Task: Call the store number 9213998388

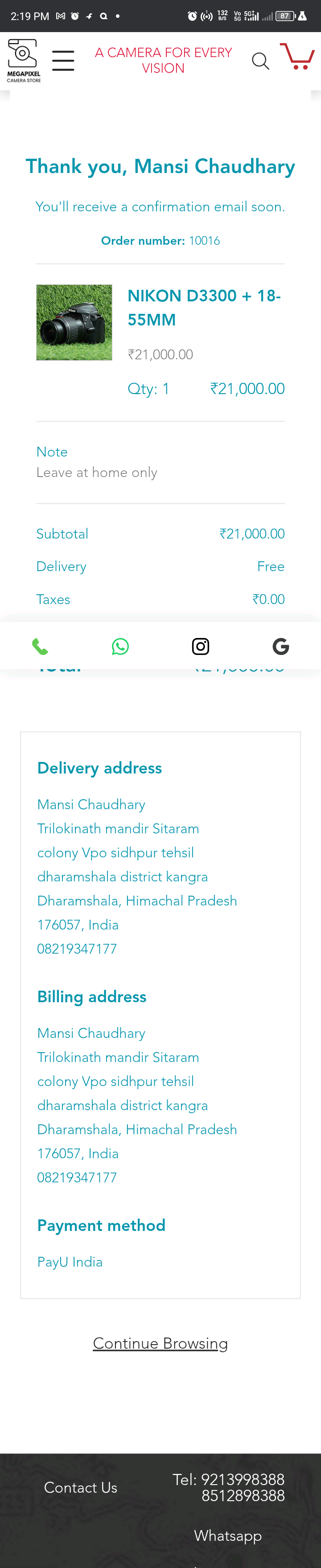Action: click(243, 1479)
